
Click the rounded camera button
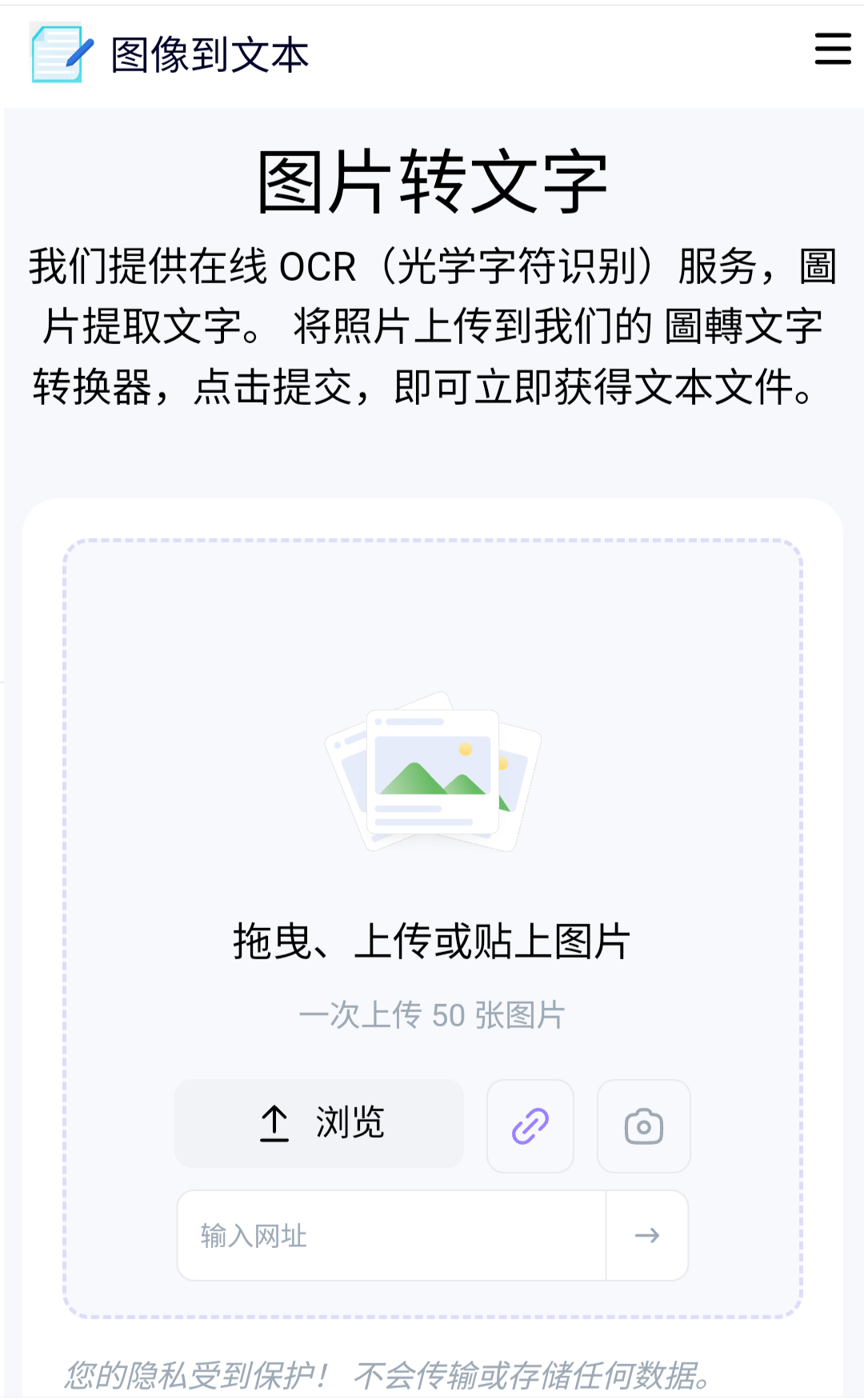pos(644,1125)
